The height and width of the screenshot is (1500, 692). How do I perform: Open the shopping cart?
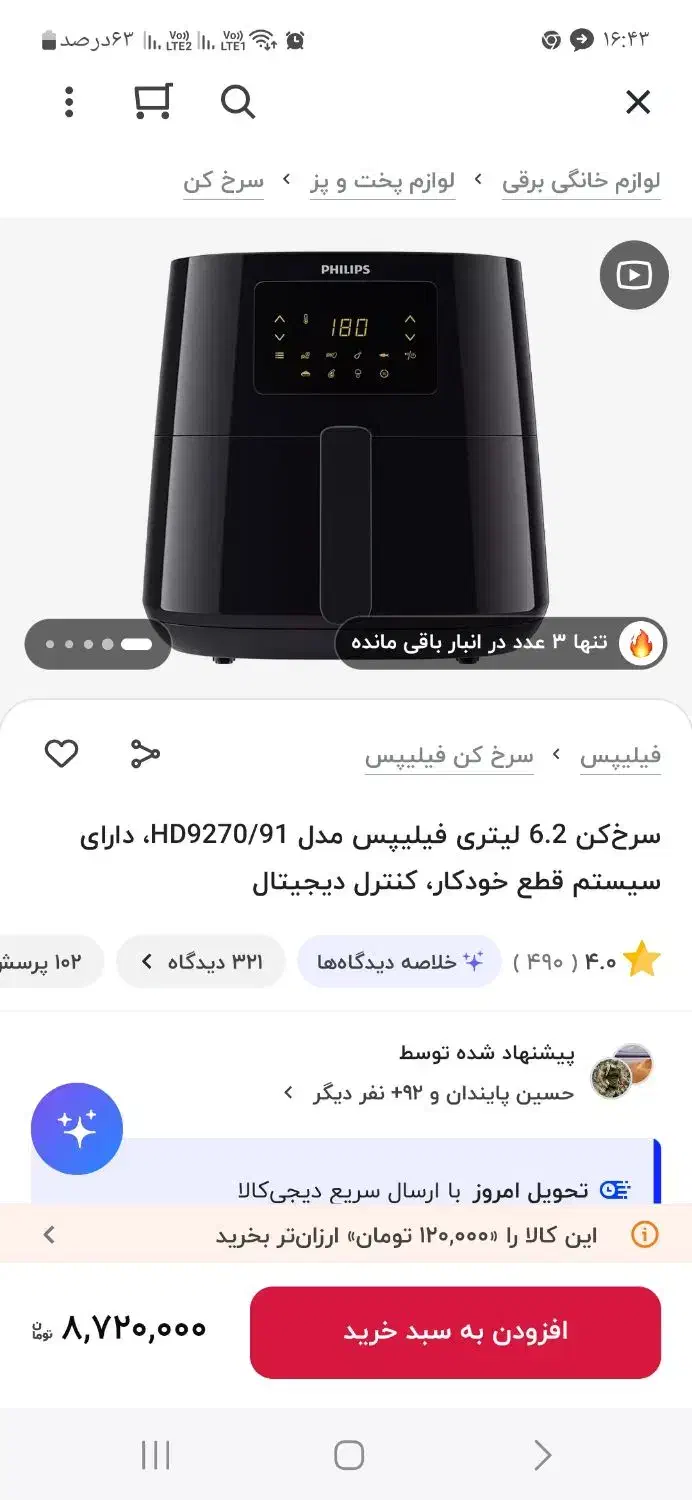point(152,102)
